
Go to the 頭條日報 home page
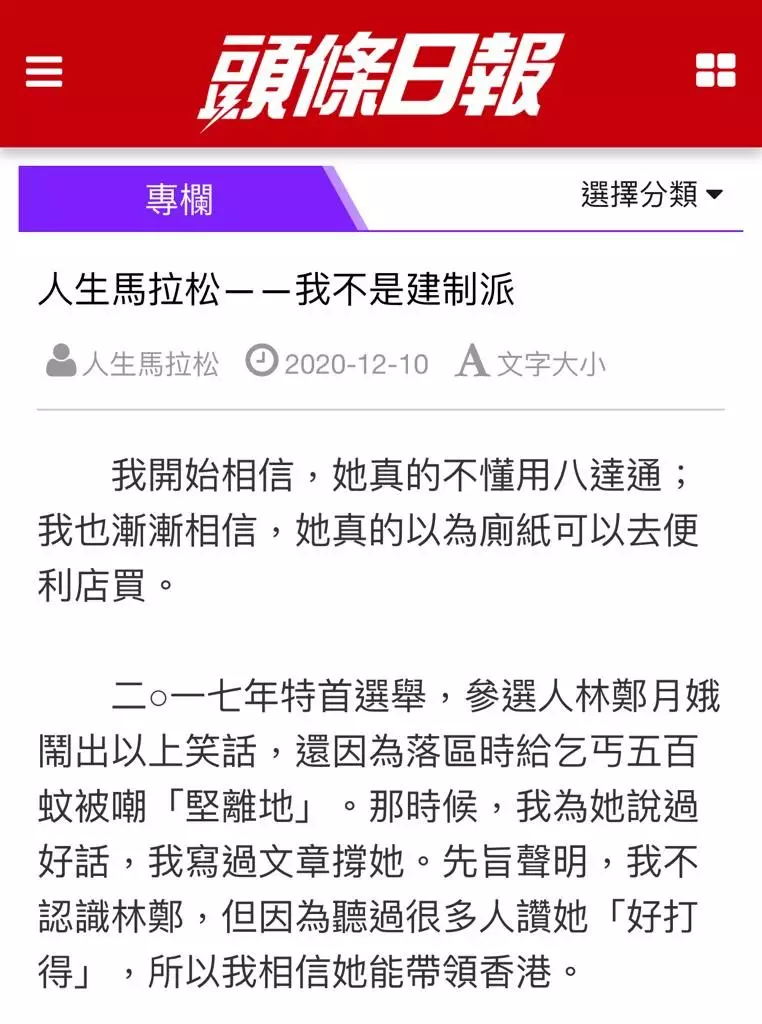click(x=380, y=76)
